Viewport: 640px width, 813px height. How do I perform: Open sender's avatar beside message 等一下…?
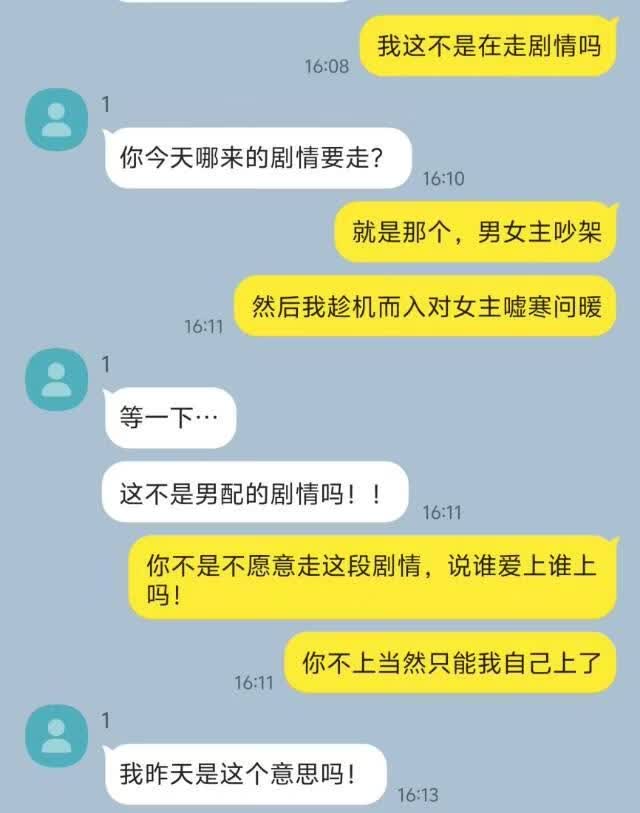57,380
